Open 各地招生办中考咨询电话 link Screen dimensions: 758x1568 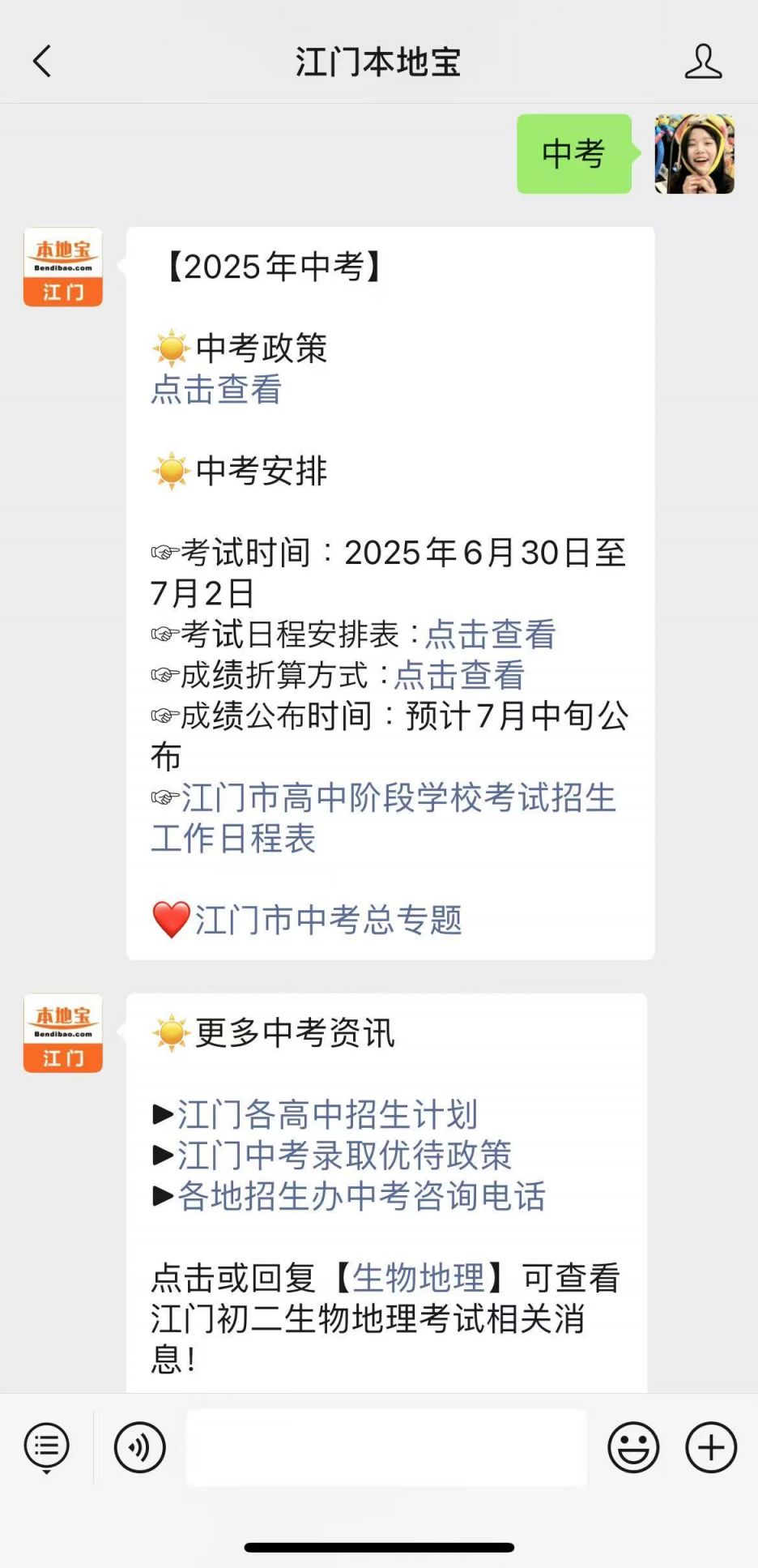coord(361,1196)
